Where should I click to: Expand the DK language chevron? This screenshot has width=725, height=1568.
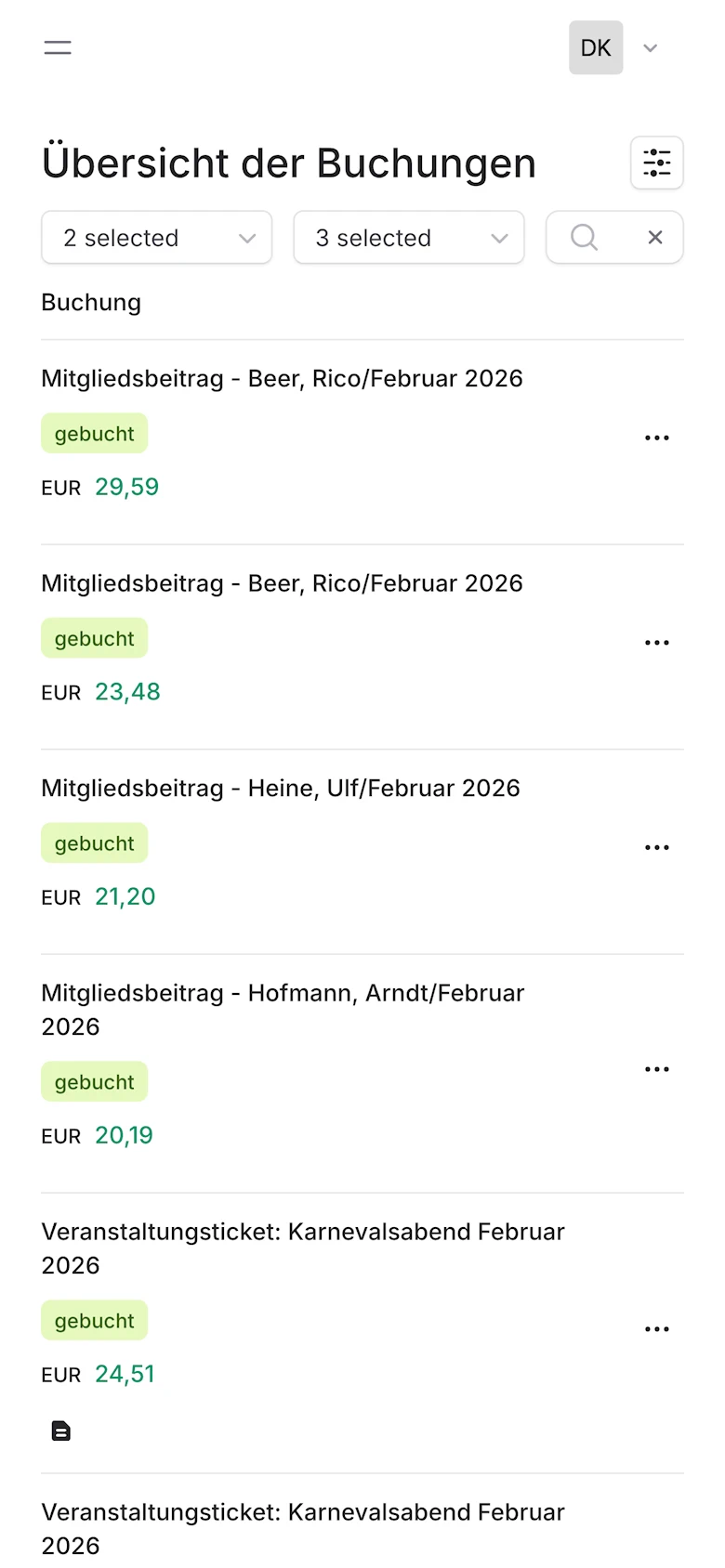(x=651, y=47)
